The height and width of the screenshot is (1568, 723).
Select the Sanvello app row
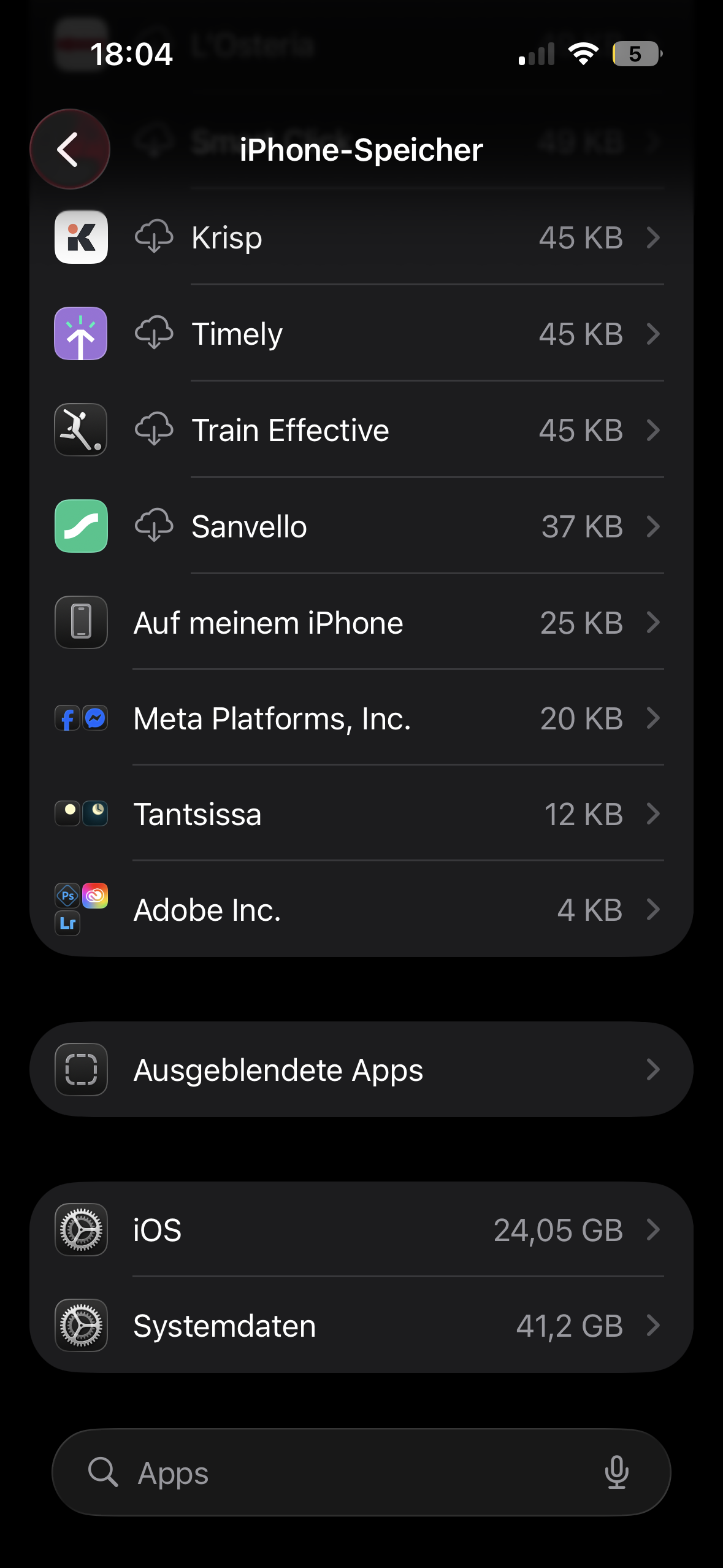tap(361, 526)
